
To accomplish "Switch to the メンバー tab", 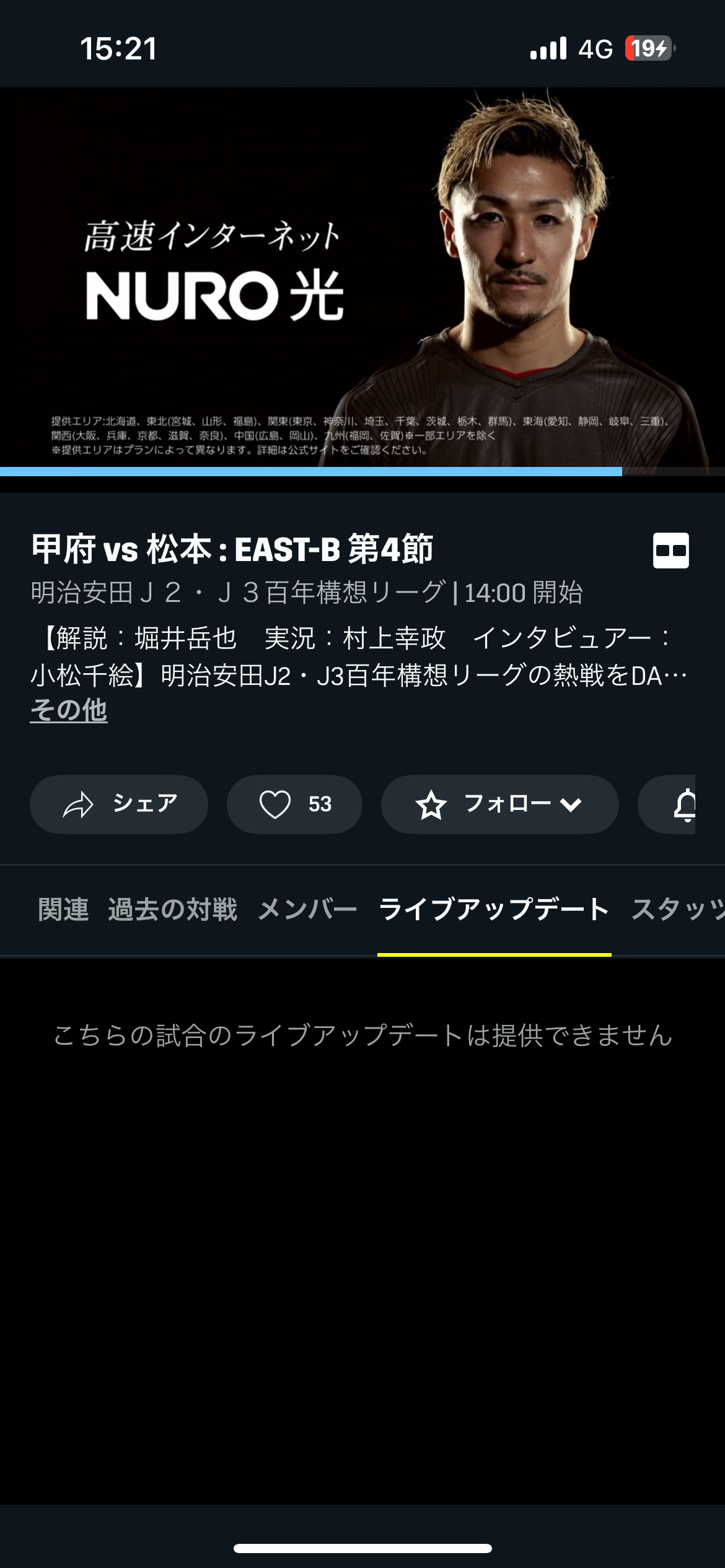I will tap(307, 909).
